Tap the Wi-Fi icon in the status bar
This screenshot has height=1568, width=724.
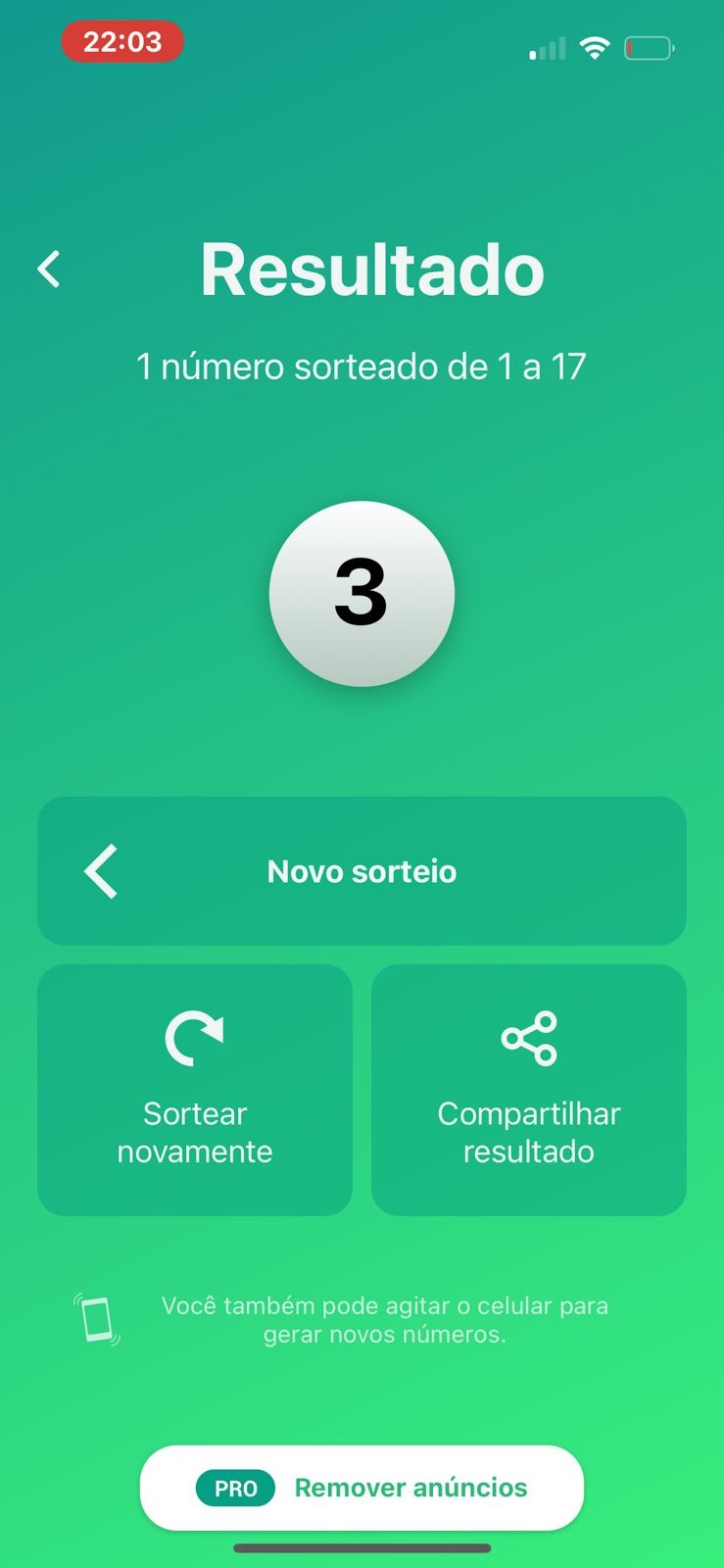[595, 46]
